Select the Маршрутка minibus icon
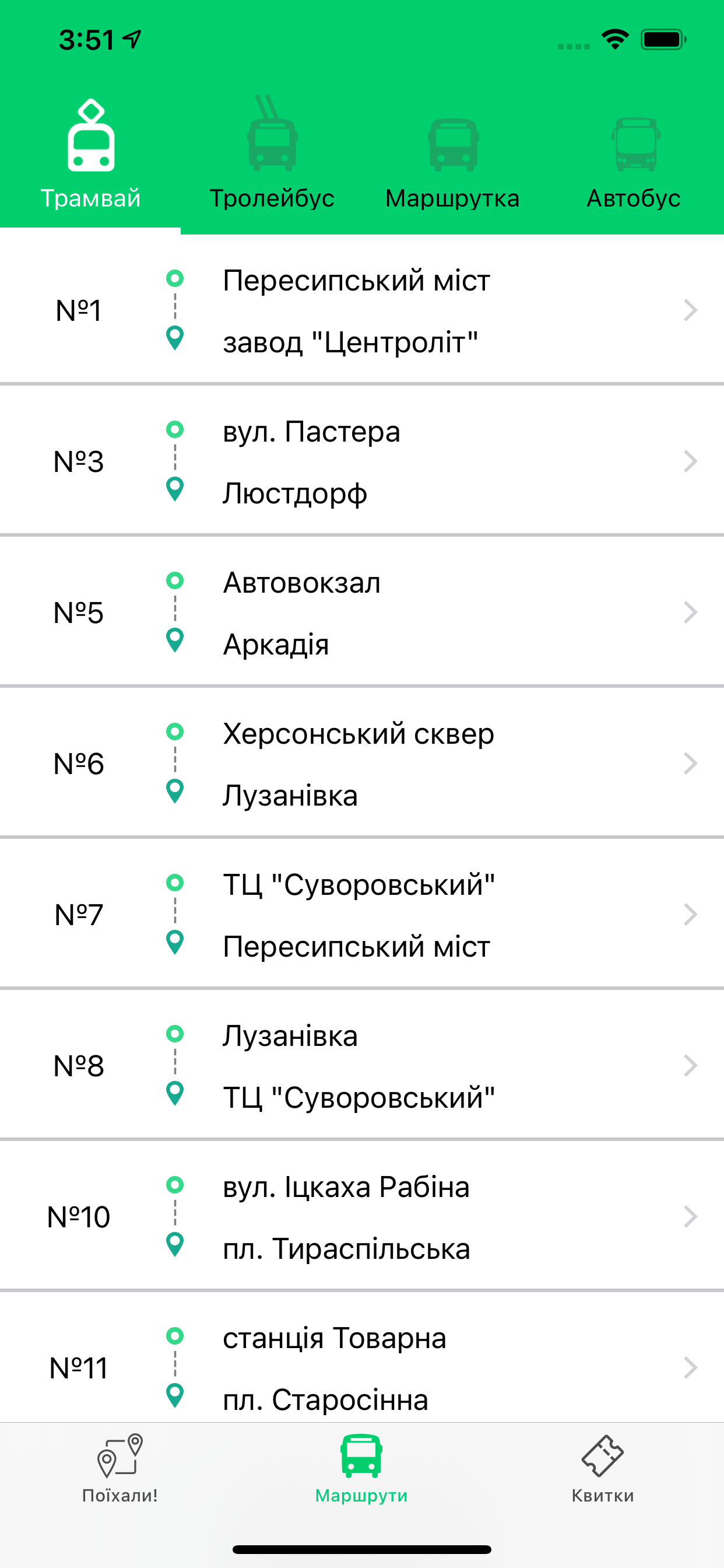Viewport: 724px width, 1568px height. pyautogui.click(x=453, y=143)
